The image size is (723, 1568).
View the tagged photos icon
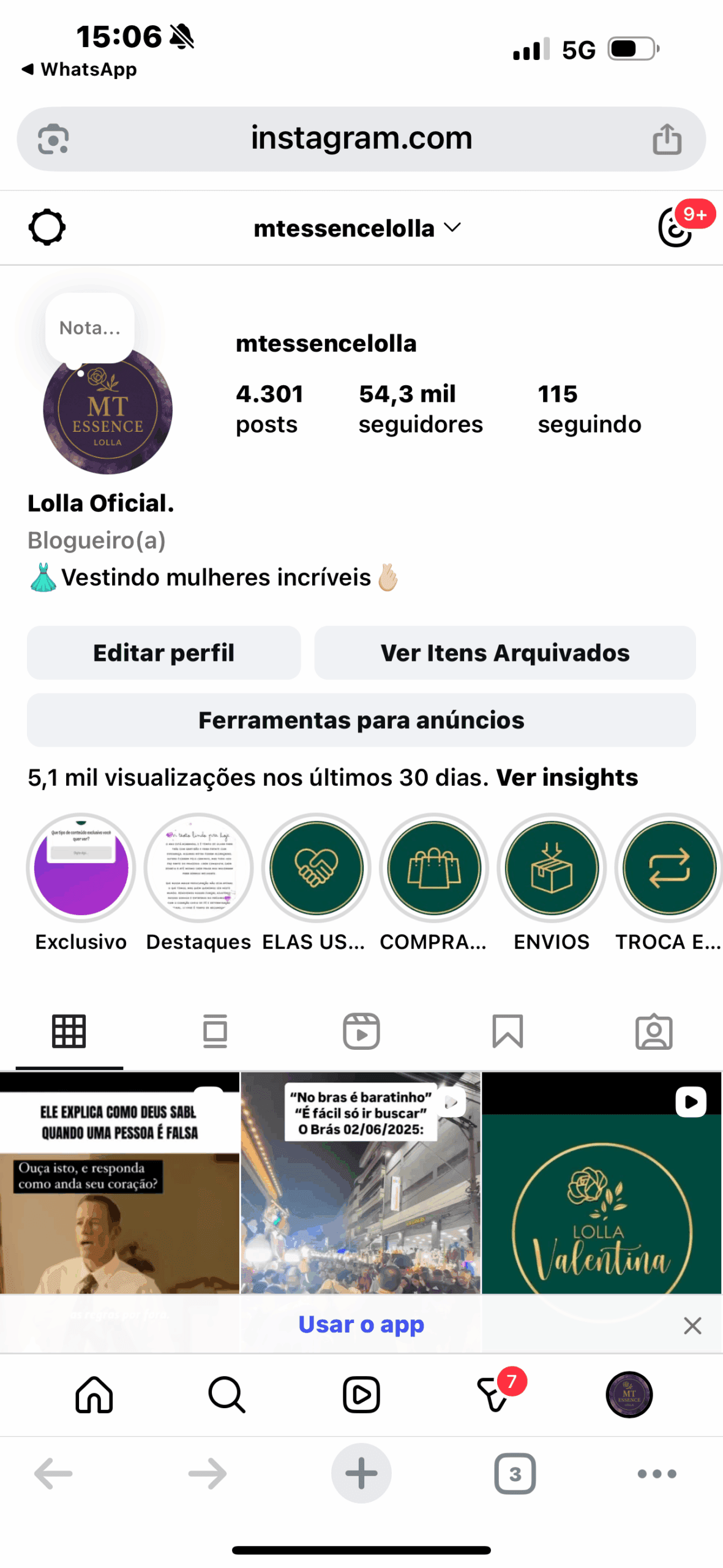point(654,1031)
